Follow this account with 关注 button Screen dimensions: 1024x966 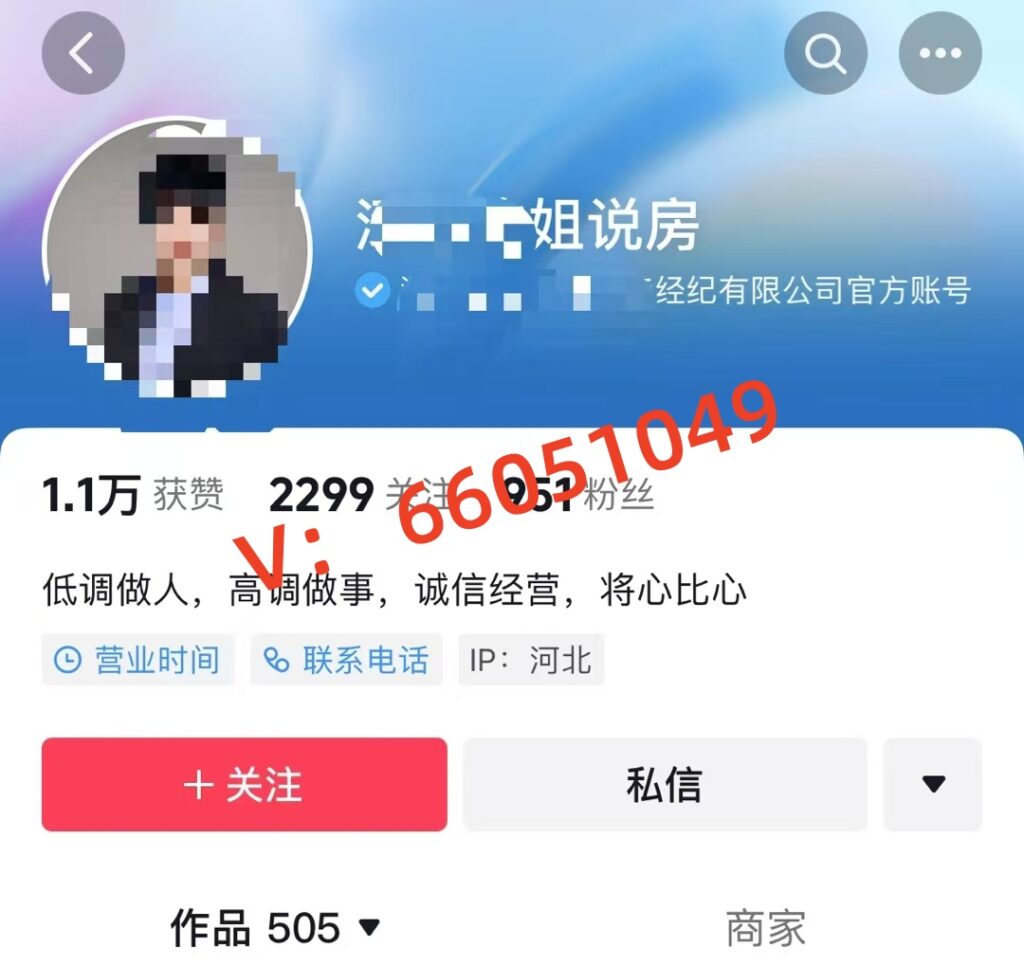(244, 785)
